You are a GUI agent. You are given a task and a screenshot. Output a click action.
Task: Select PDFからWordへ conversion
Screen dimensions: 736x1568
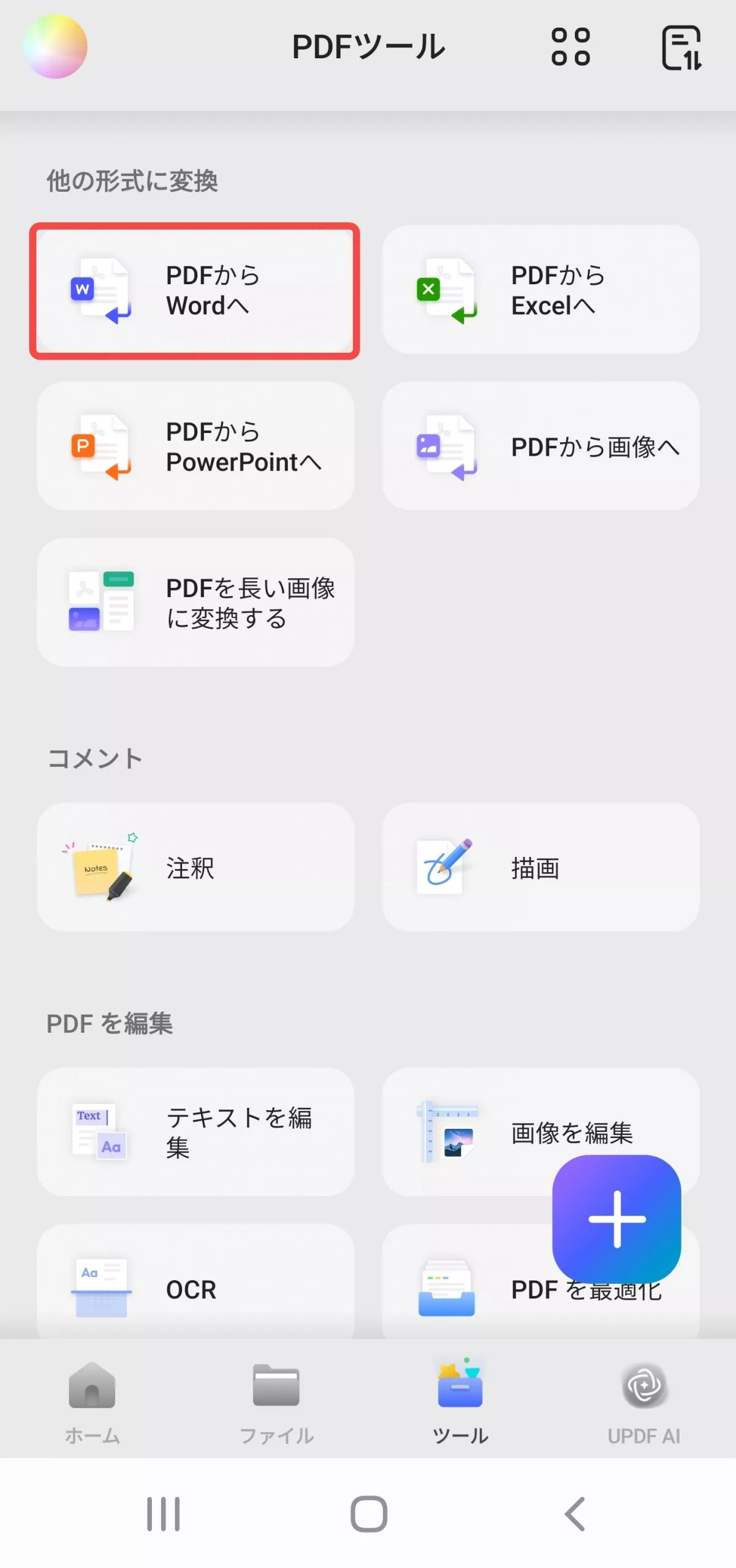coord(195,290)
